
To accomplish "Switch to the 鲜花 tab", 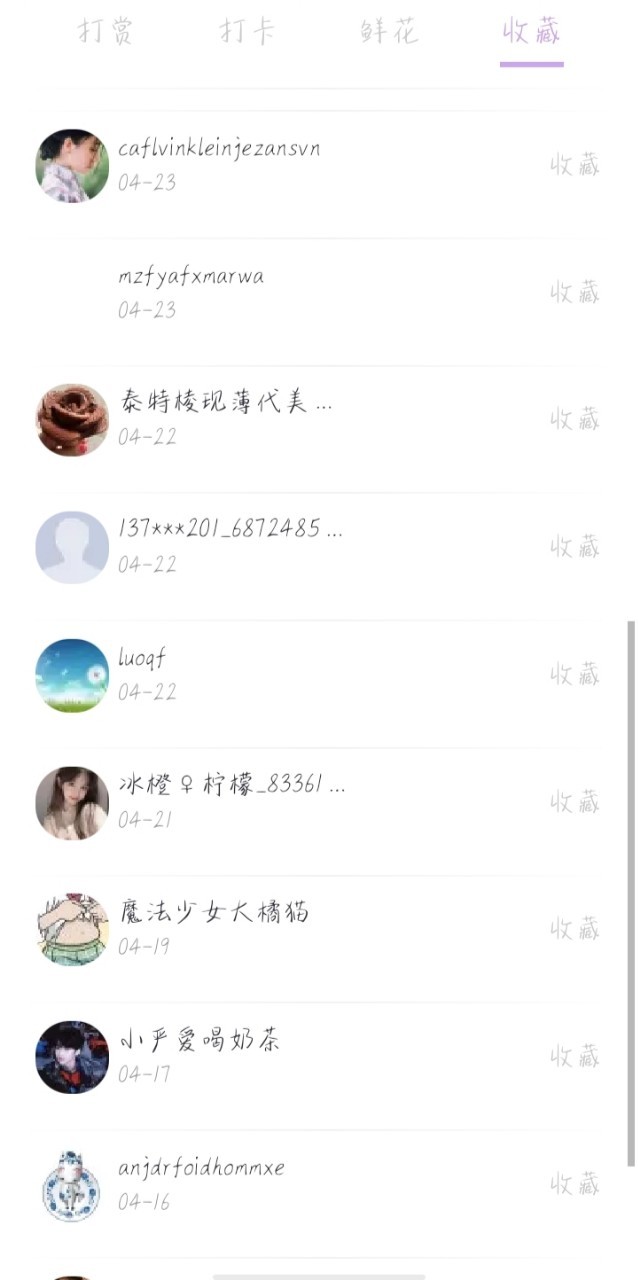I will click(x=390, y=31).
